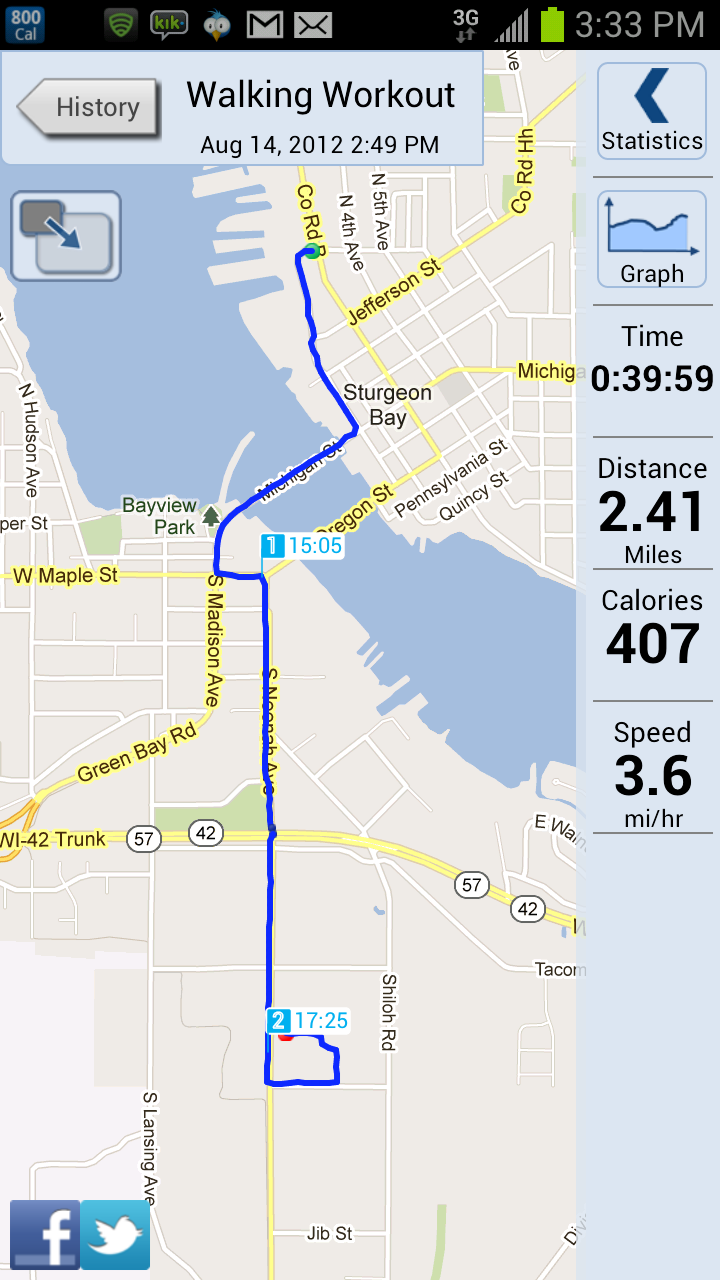Viewport: 720px width, 1280px height.
Task: Toggle the map view switcher icon
Action: point(66,236)
